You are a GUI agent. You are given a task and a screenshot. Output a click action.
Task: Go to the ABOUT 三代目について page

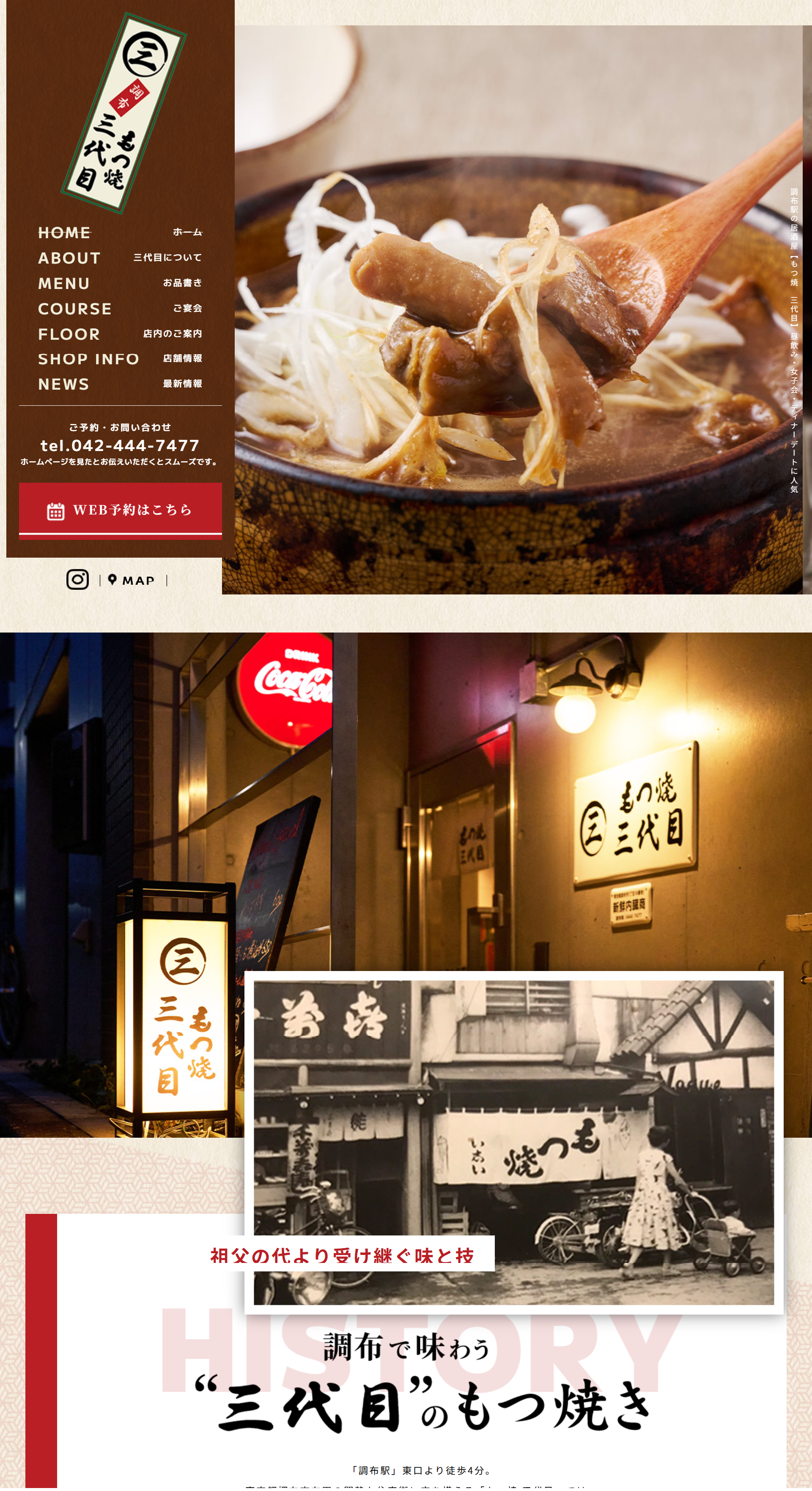click(x=120, y=258)
